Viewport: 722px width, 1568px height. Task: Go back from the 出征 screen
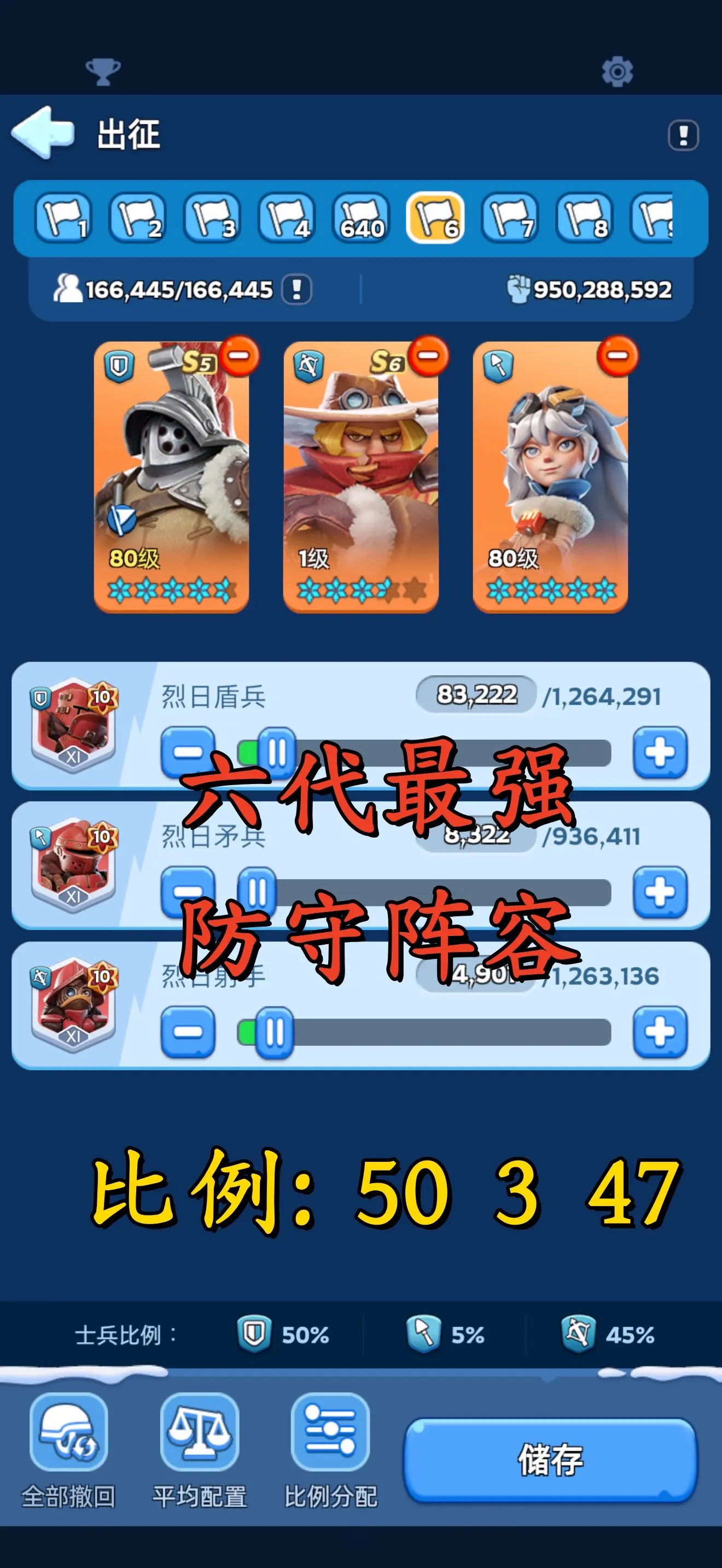[x=43, y=133]
